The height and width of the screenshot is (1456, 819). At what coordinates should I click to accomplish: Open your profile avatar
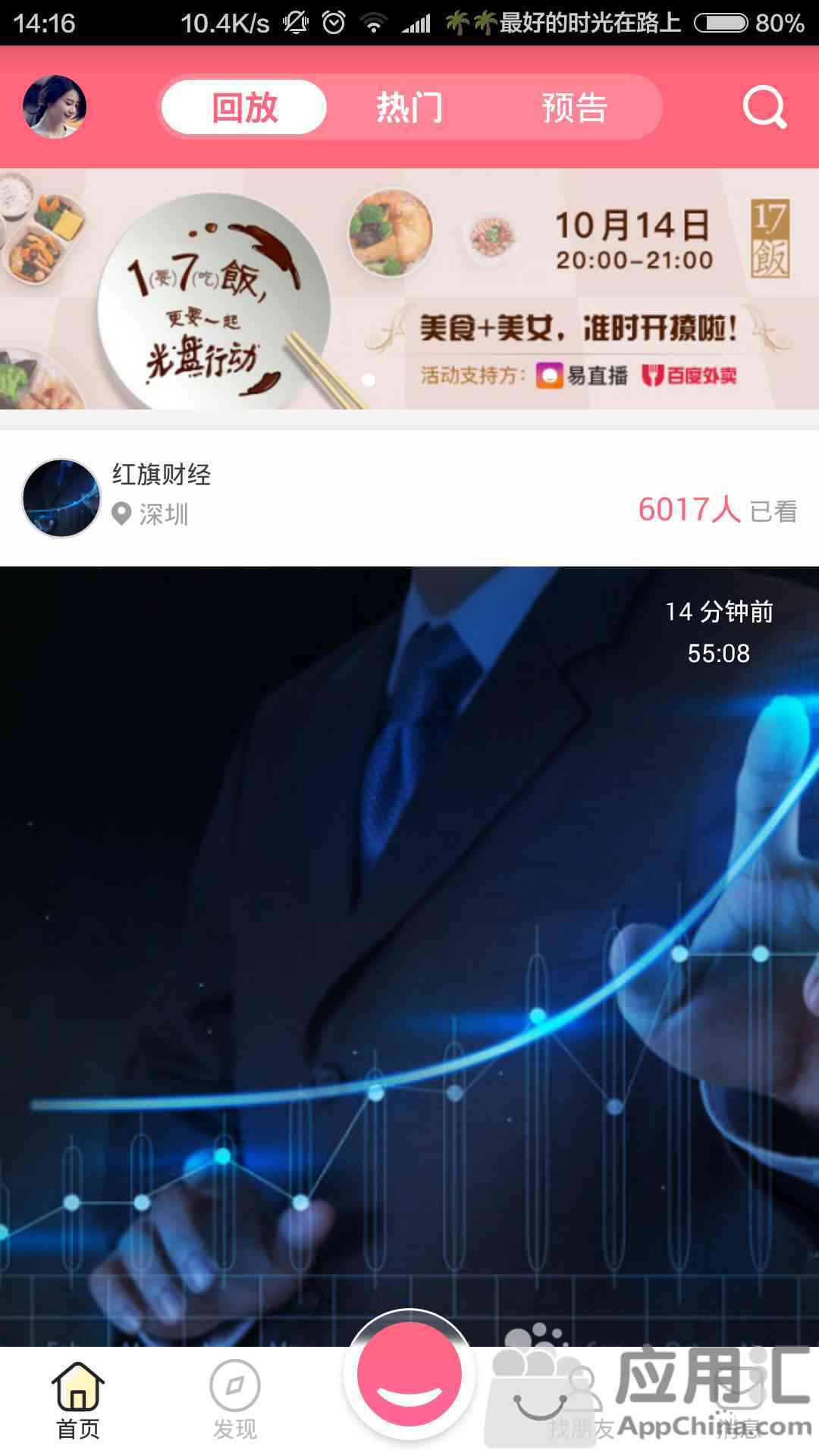[55, 107]
